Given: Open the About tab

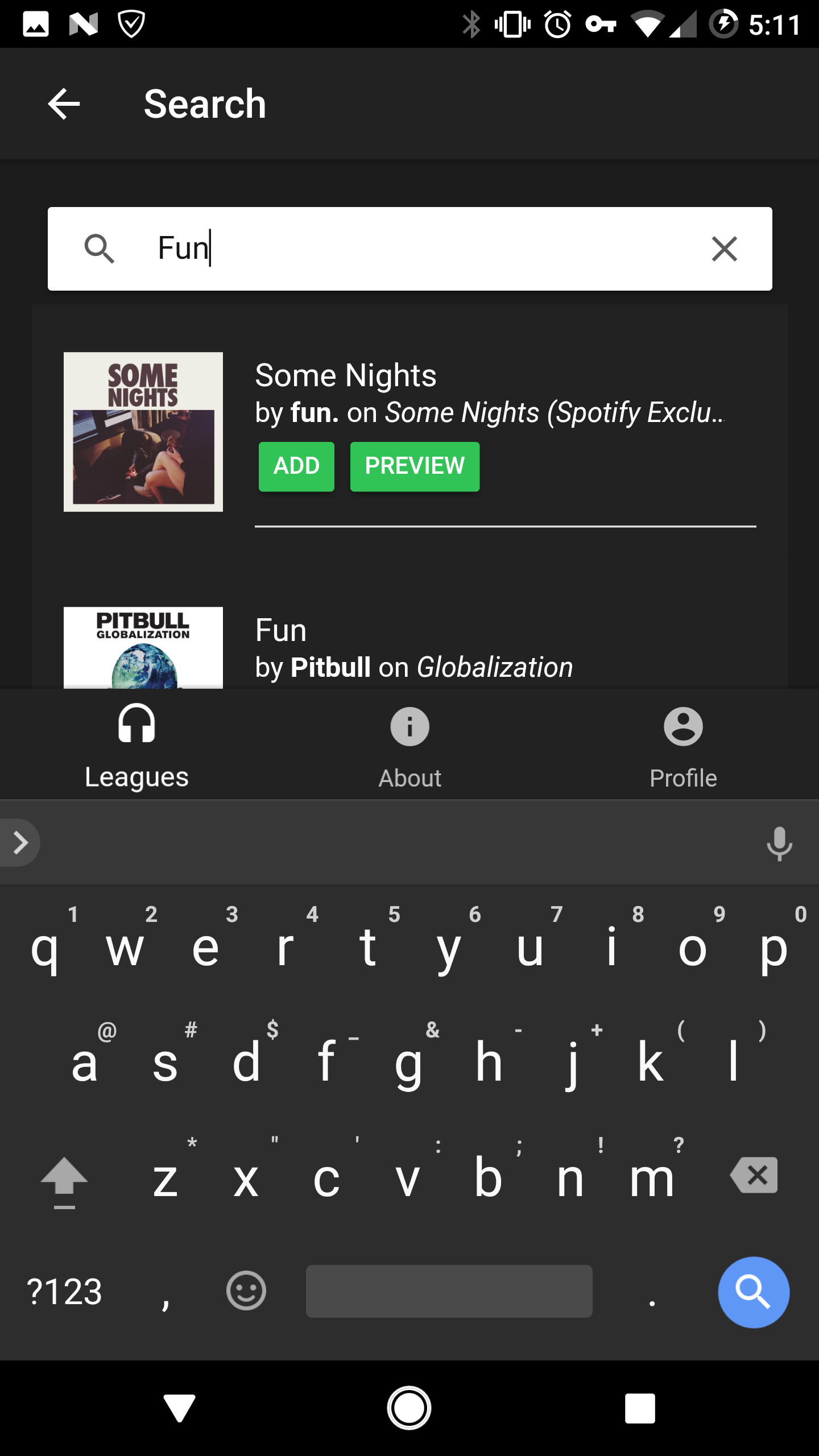Looking at the screenshot, I should (x=409, y=745).
